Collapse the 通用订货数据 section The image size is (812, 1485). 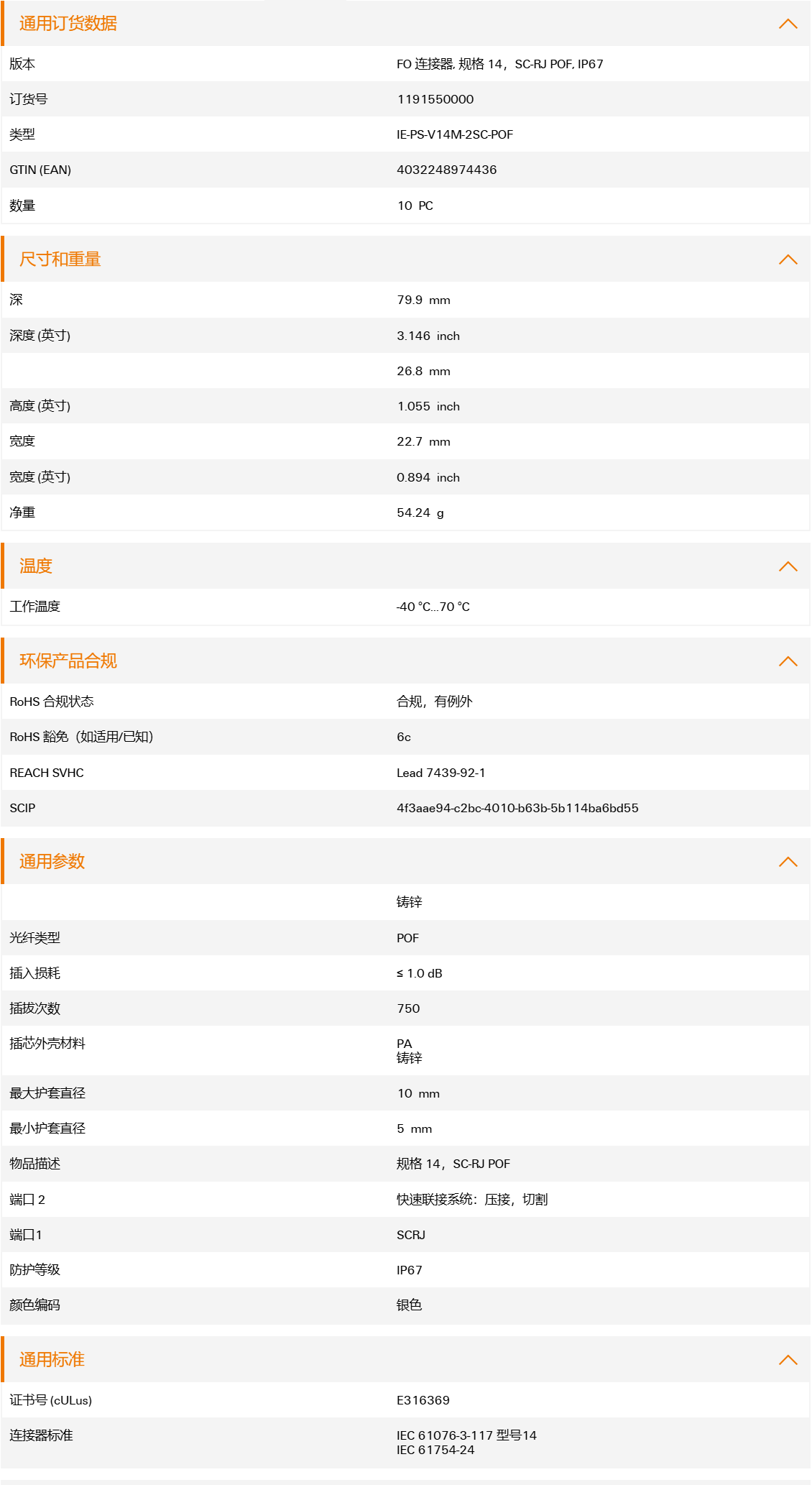tap(788, 24)
